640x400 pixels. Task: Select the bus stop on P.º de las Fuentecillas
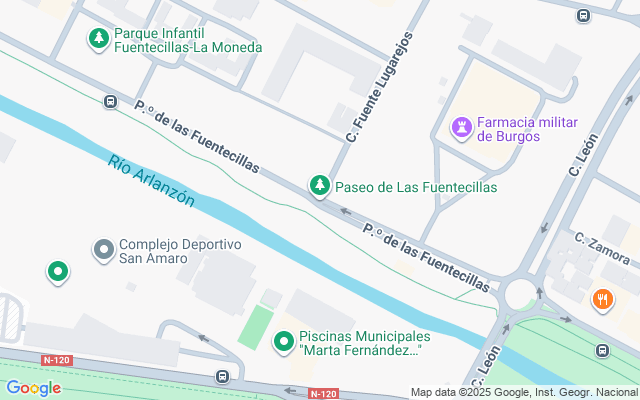(110, 101)
